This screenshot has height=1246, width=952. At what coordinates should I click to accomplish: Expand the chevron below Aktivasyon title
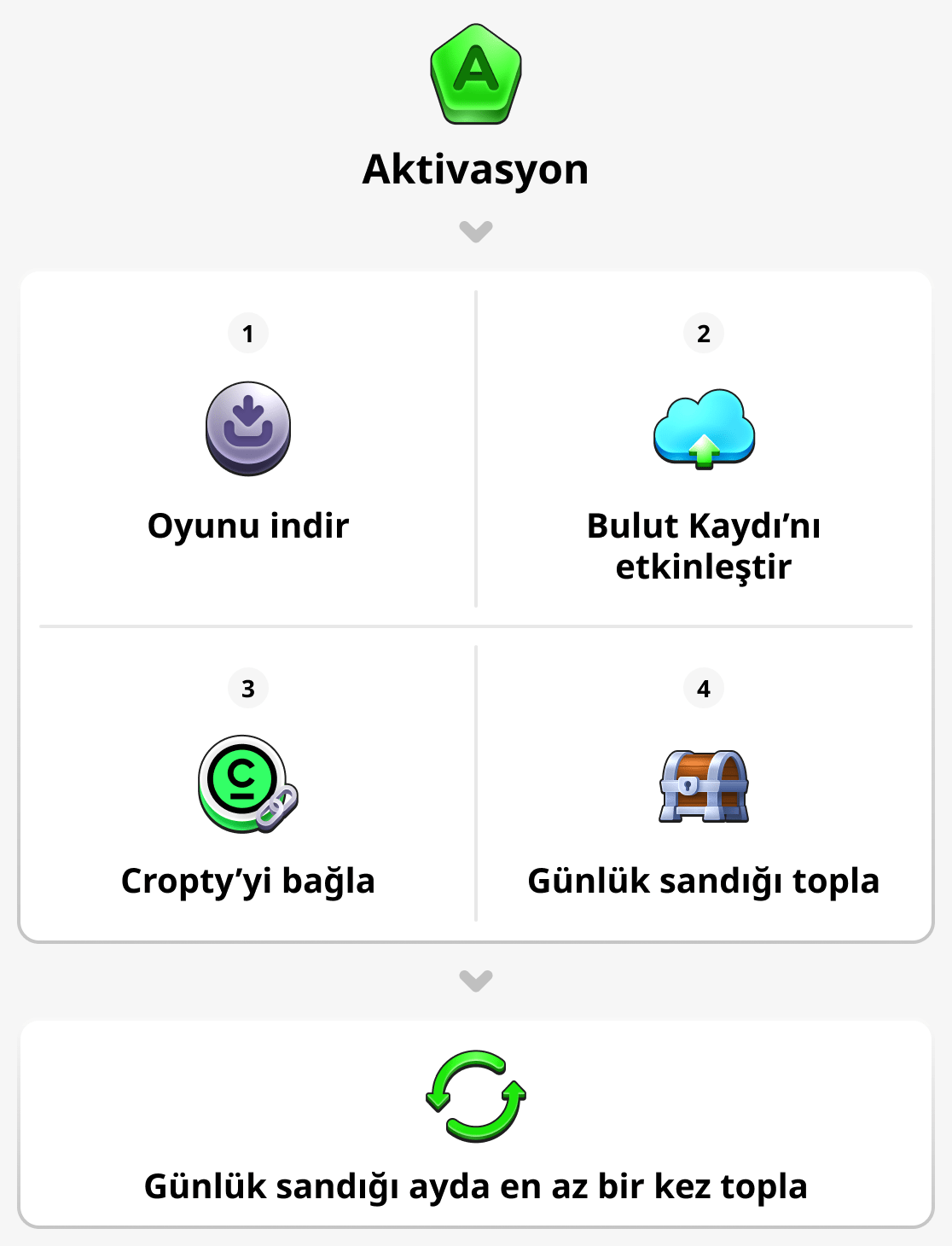[x=476, y=230]
